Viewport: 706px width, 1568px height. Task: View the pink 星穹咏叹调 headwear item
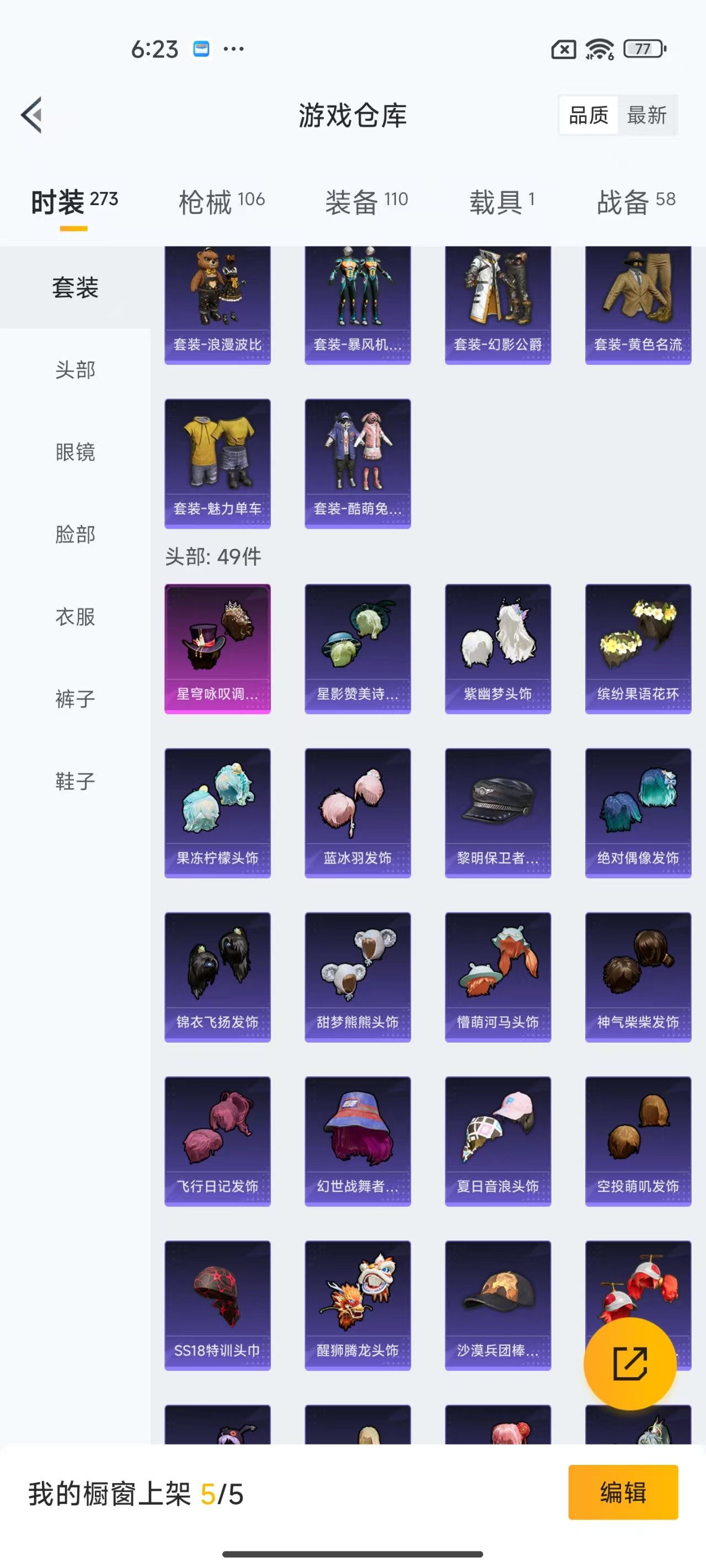217,648
